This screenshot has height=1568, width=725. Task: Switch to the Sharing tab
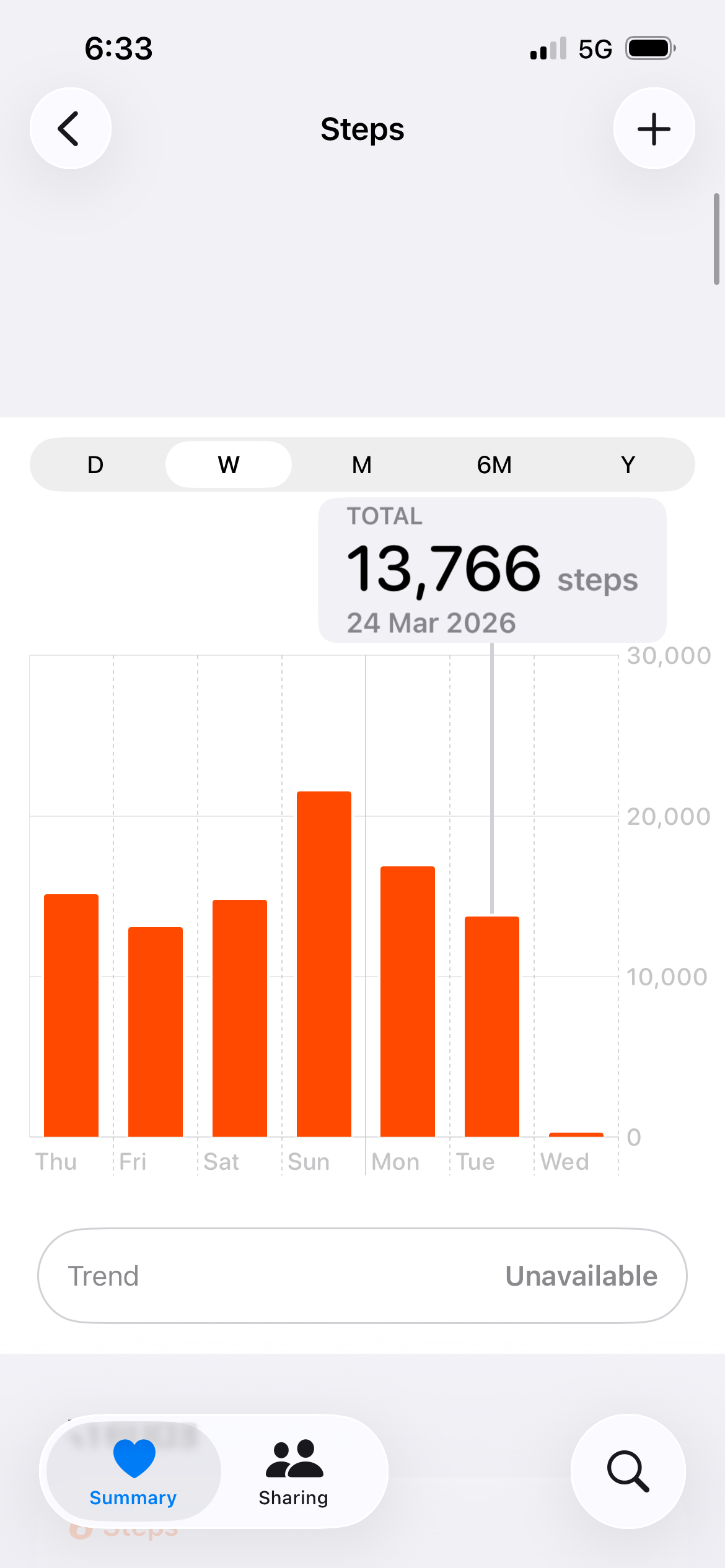click(x=294, y=1471)
